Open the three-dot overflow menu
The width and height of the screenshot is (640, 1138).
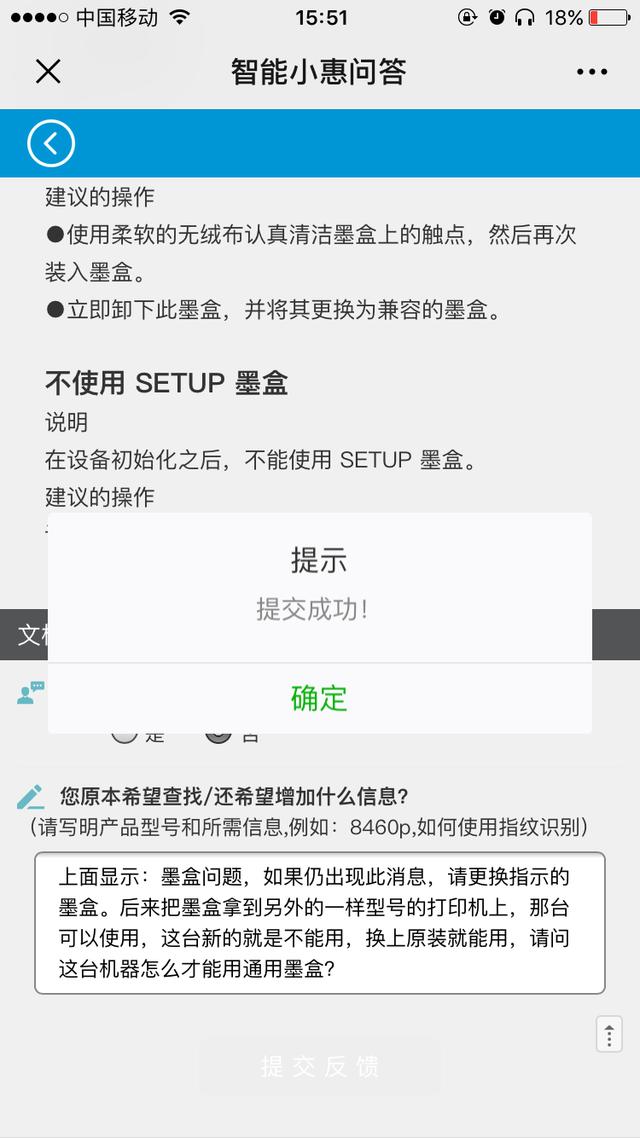591,71
